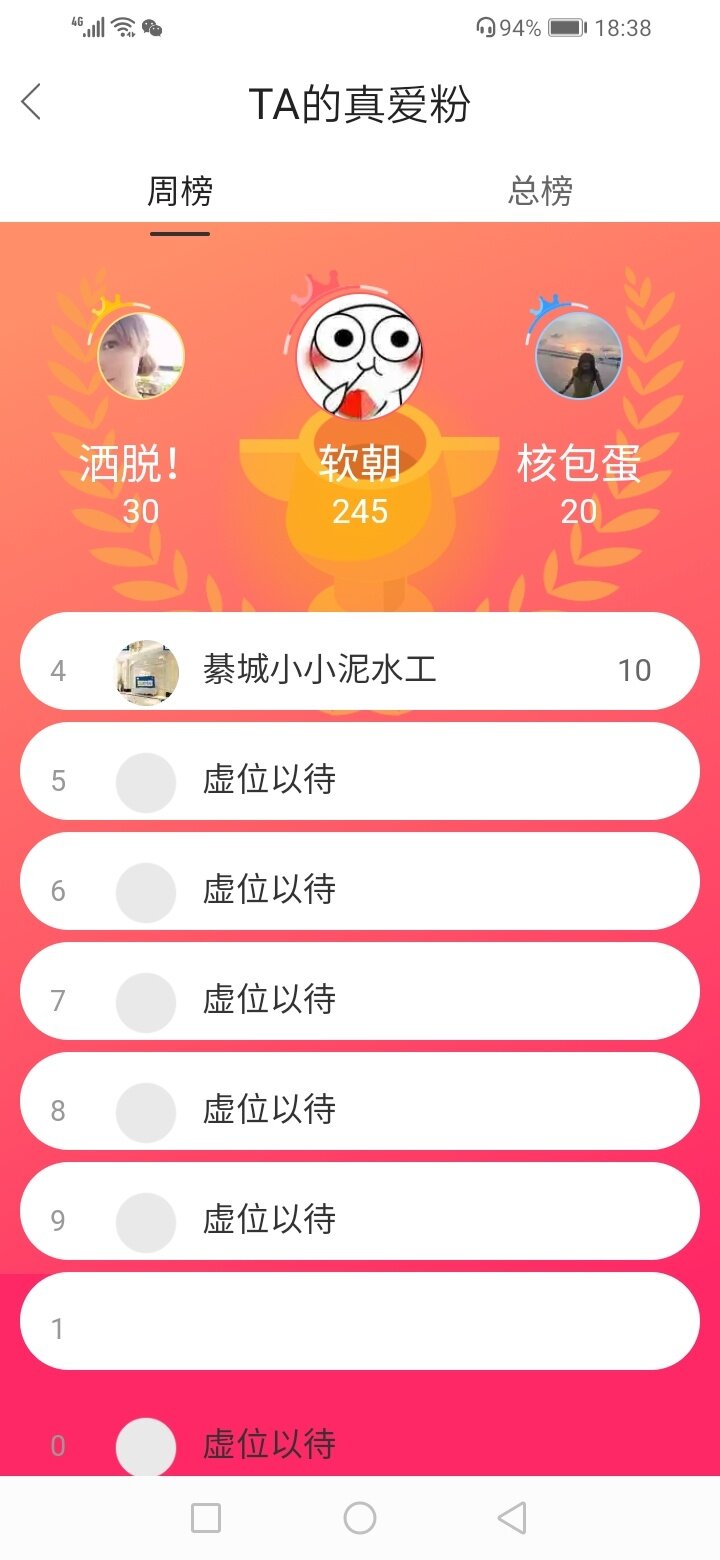The height and width of the screenshot is (1560, 720).
Task: Open 核包蛋's profile avatar
Action: (x=579, y=356)
